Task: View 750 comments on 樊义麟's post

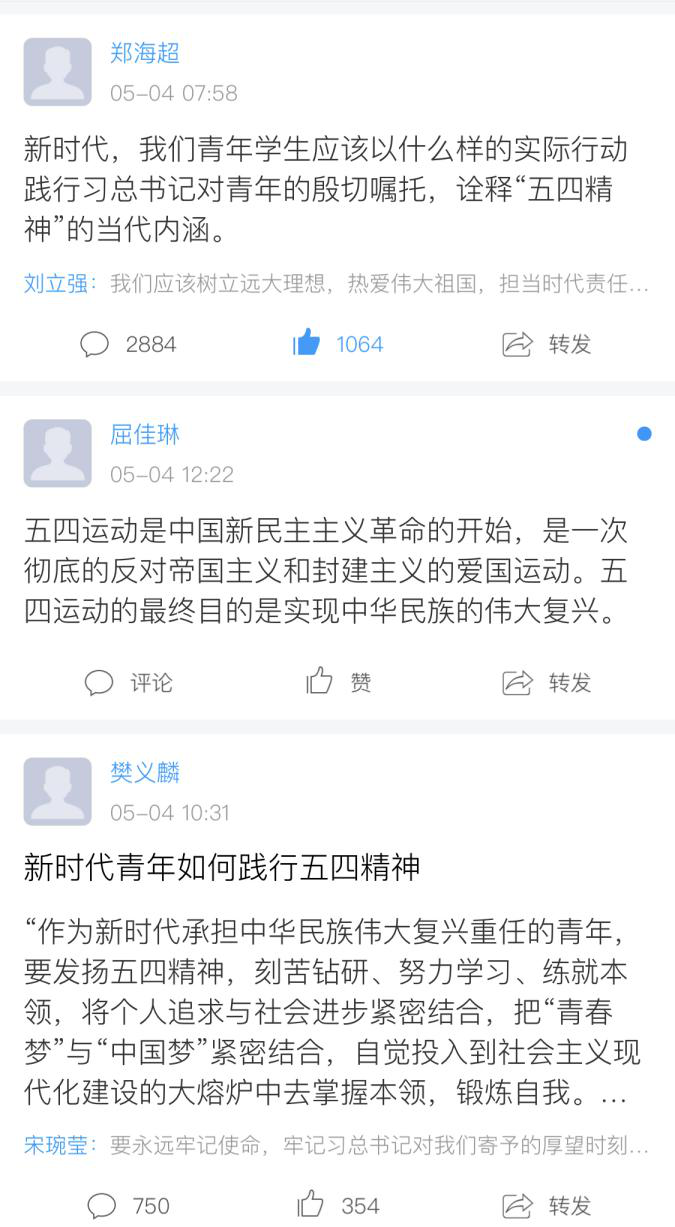Action: point(128,1205)
